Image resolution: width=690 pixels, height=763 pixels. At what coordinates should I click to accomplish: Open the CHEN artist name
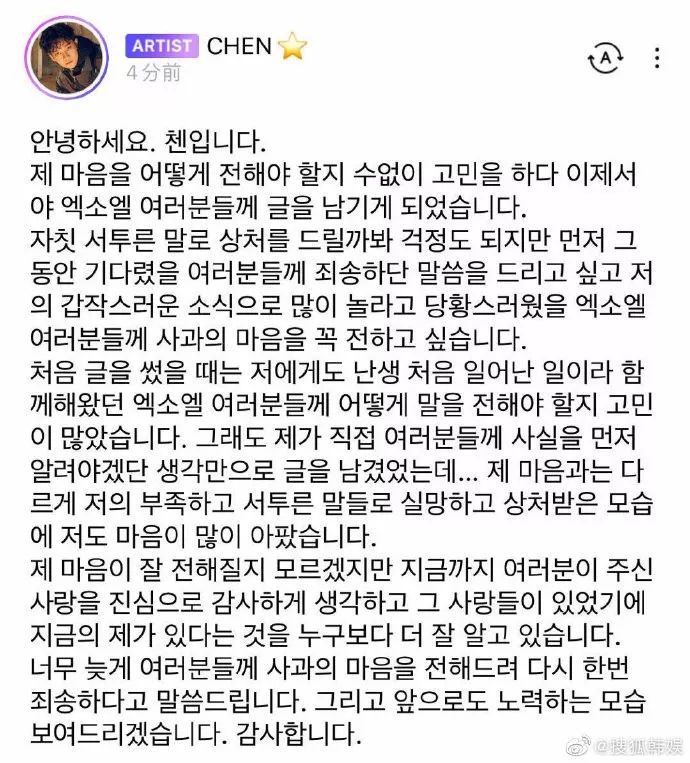click(239, 45)
